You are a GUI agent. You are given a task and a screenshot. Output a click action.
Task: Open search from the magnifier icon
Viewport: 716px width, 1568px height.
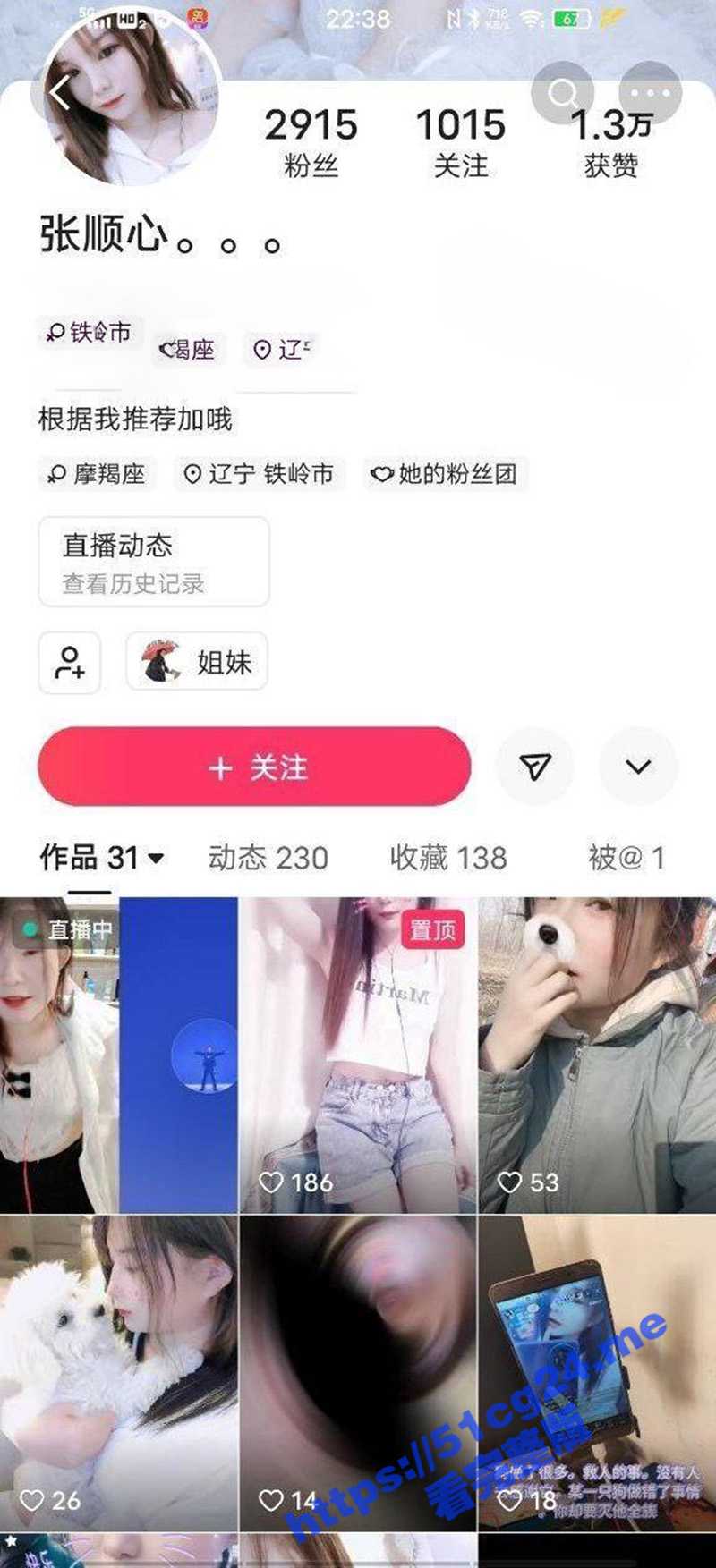click(x=562, y=92)
